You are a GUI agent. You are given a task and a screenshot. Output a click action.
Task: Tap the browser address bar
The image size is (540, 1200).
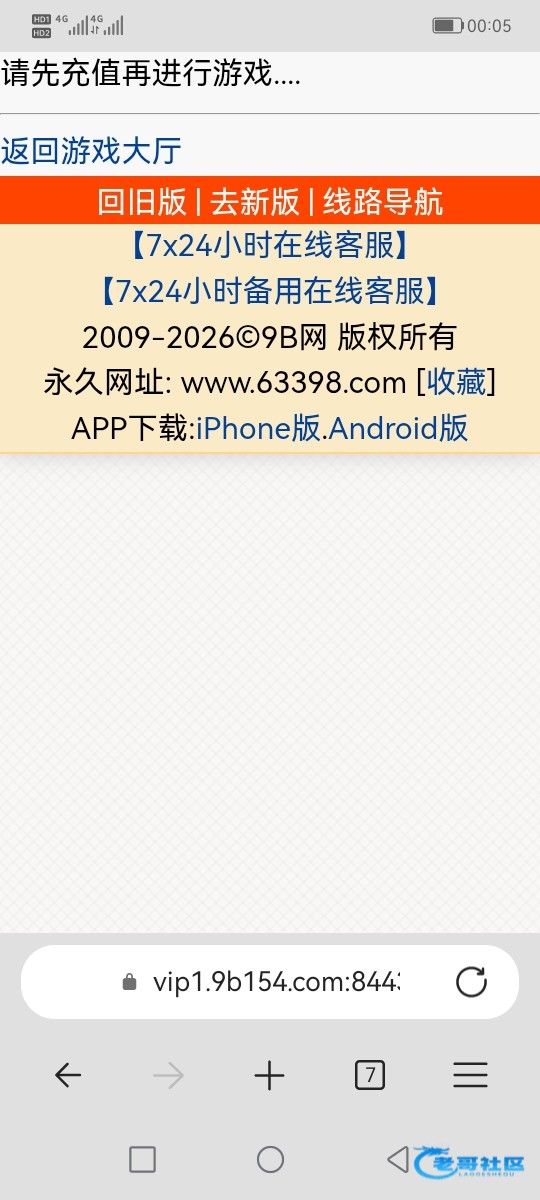[x=270, y=982]
